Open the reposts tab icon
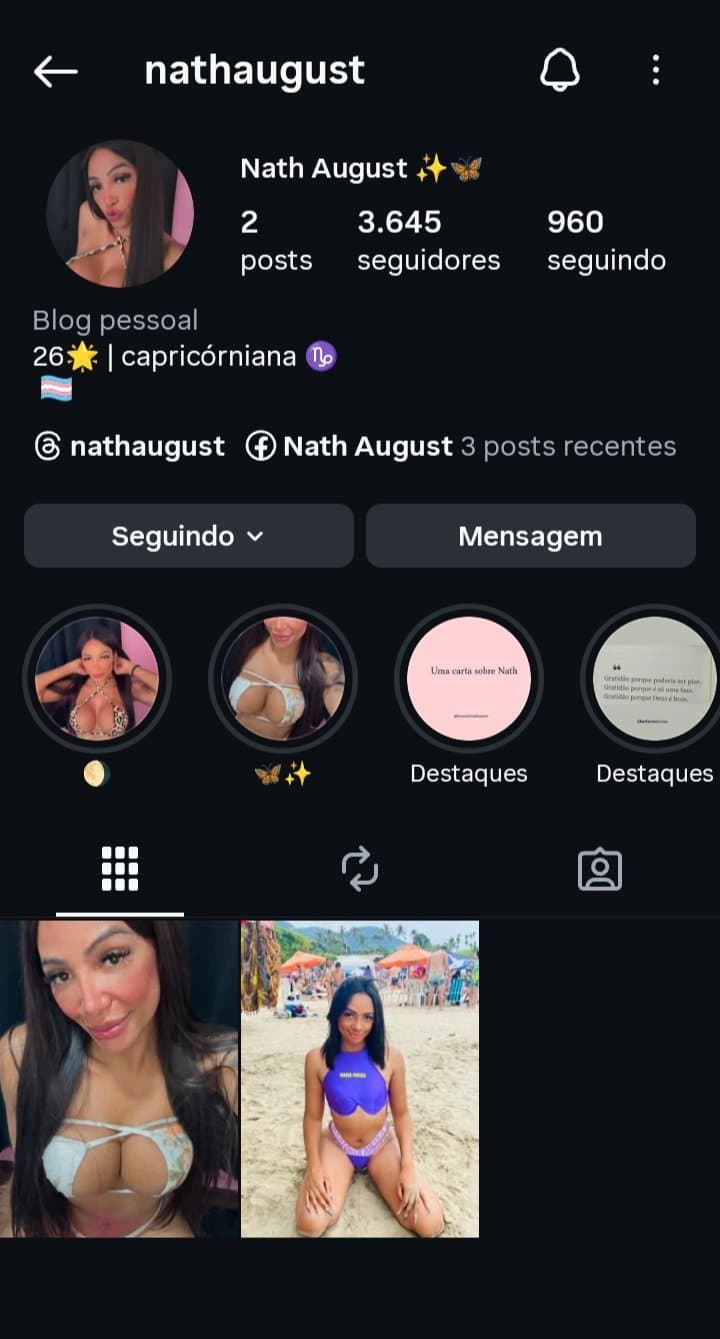This screenshot has height=1339, width=720. tap(359, 869)
